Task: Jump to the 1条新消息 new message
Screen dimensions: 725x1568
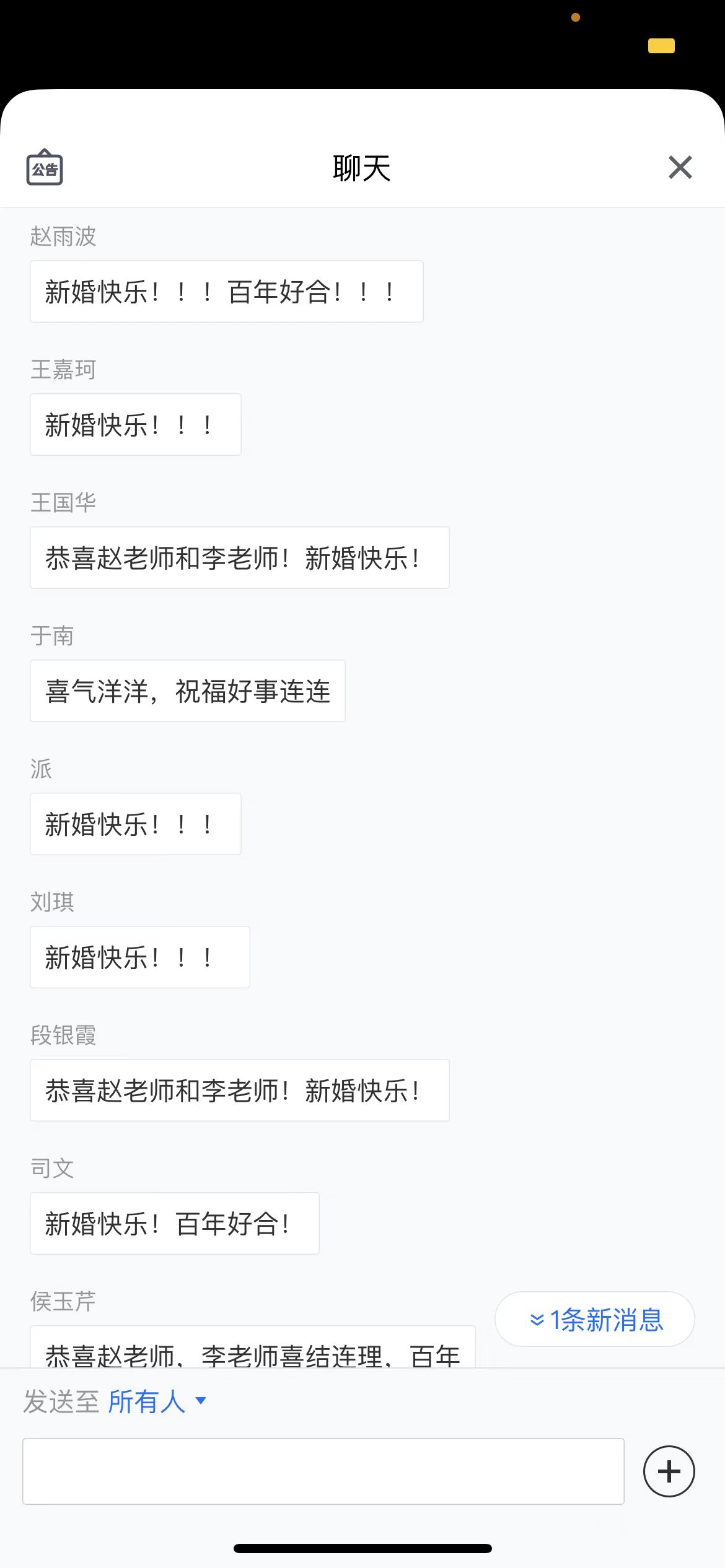Action: pyautogui.click(x=595, y=1319)
